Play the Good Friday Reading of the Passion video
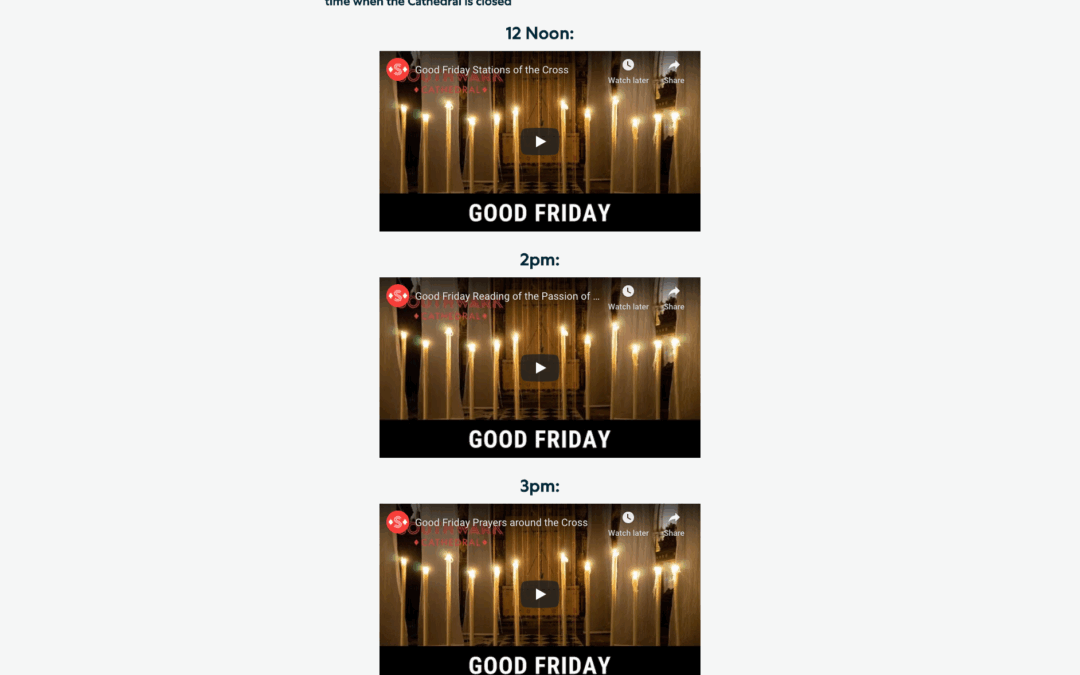Image resolution: width=1080 pixels, height=675 pixels. tap(540, 368)
